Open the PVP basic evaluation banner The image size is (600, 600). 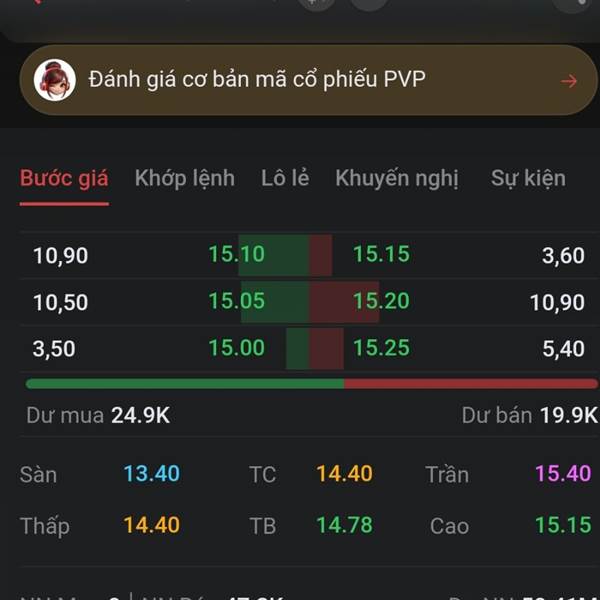click(x=308, y=80)
